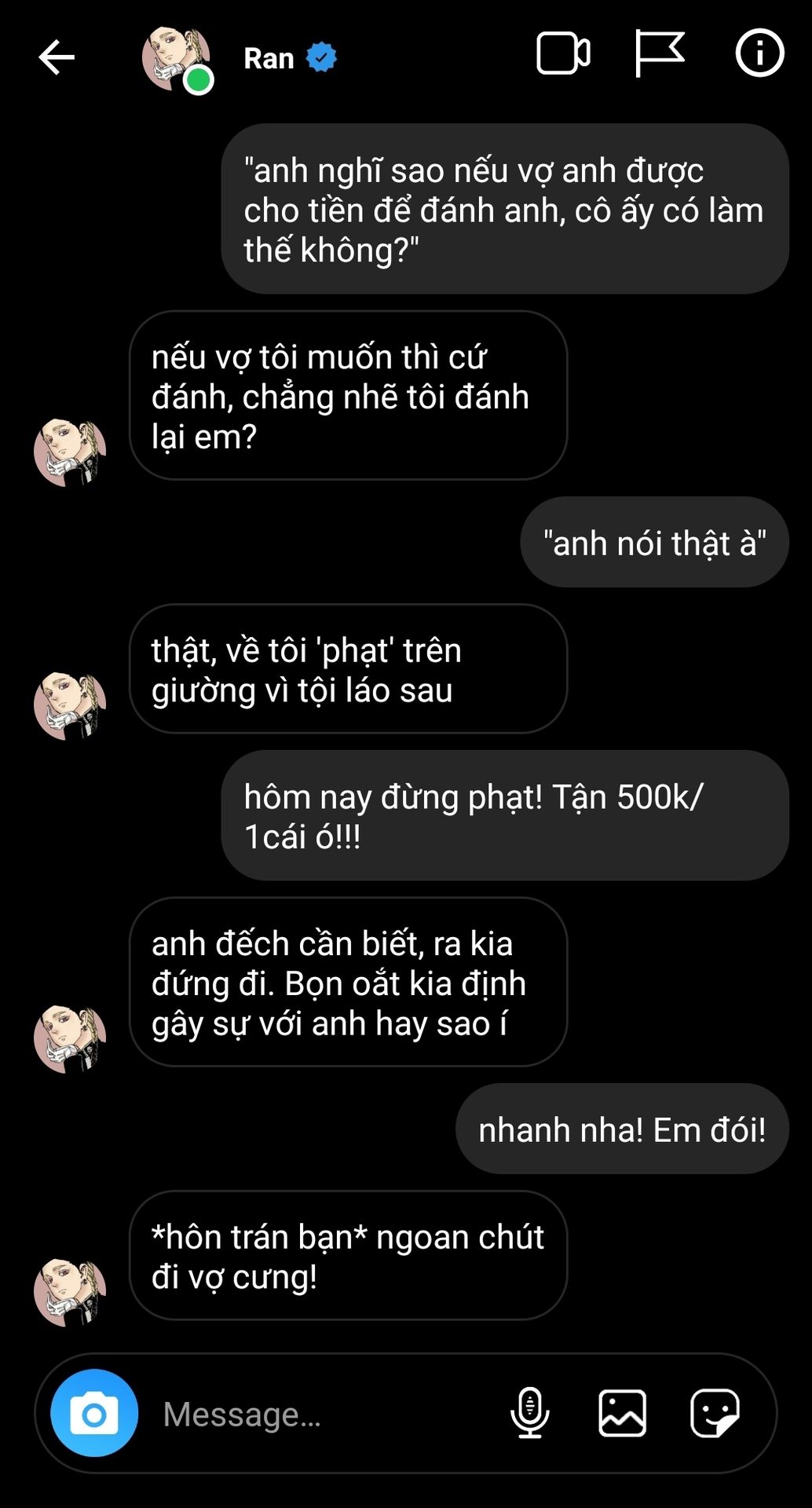Go back using the arrow
Viewport: 812px width, 1508px height.
click(x=57, y=57)
